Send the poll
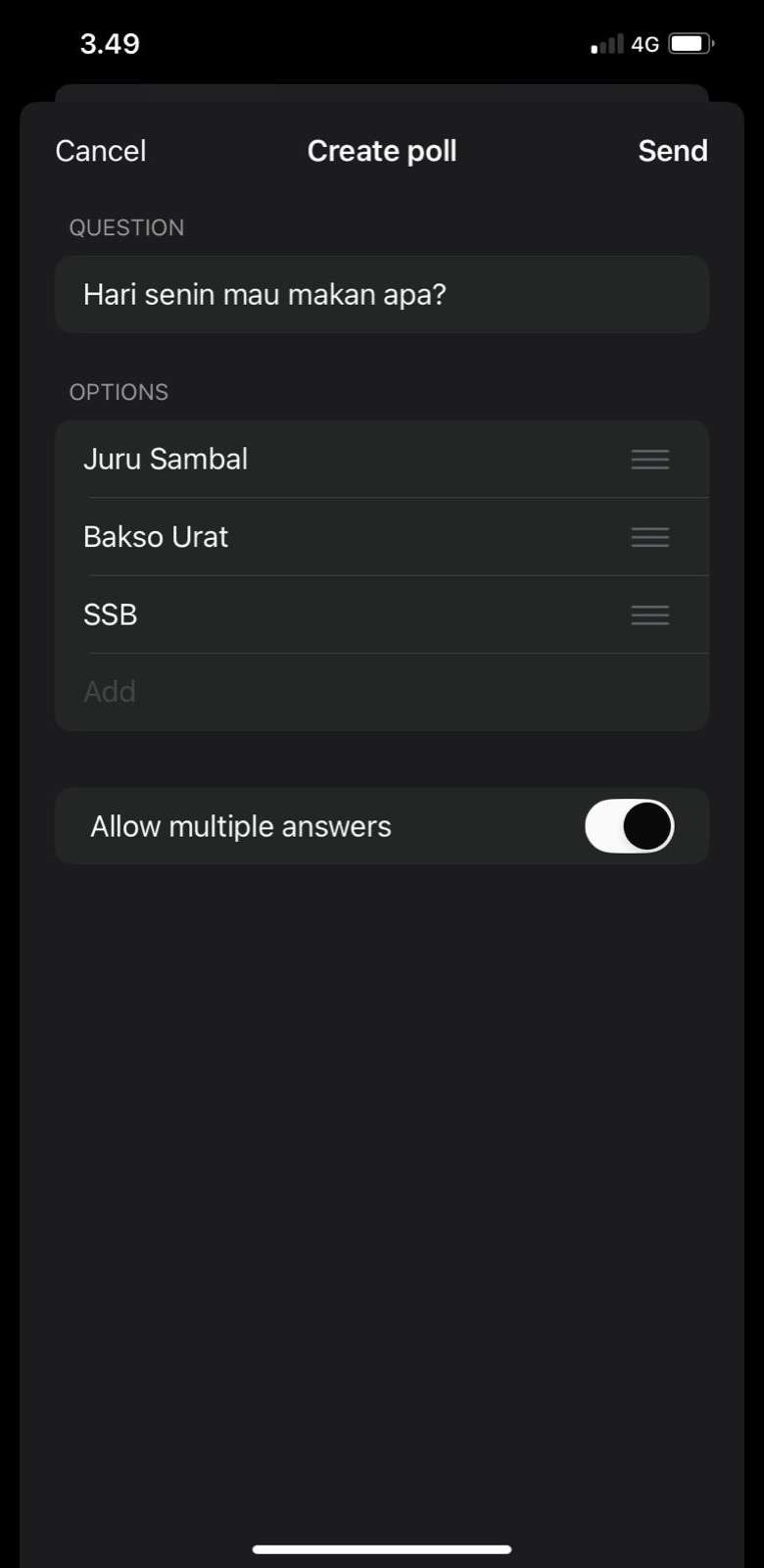 pos(672,151)
